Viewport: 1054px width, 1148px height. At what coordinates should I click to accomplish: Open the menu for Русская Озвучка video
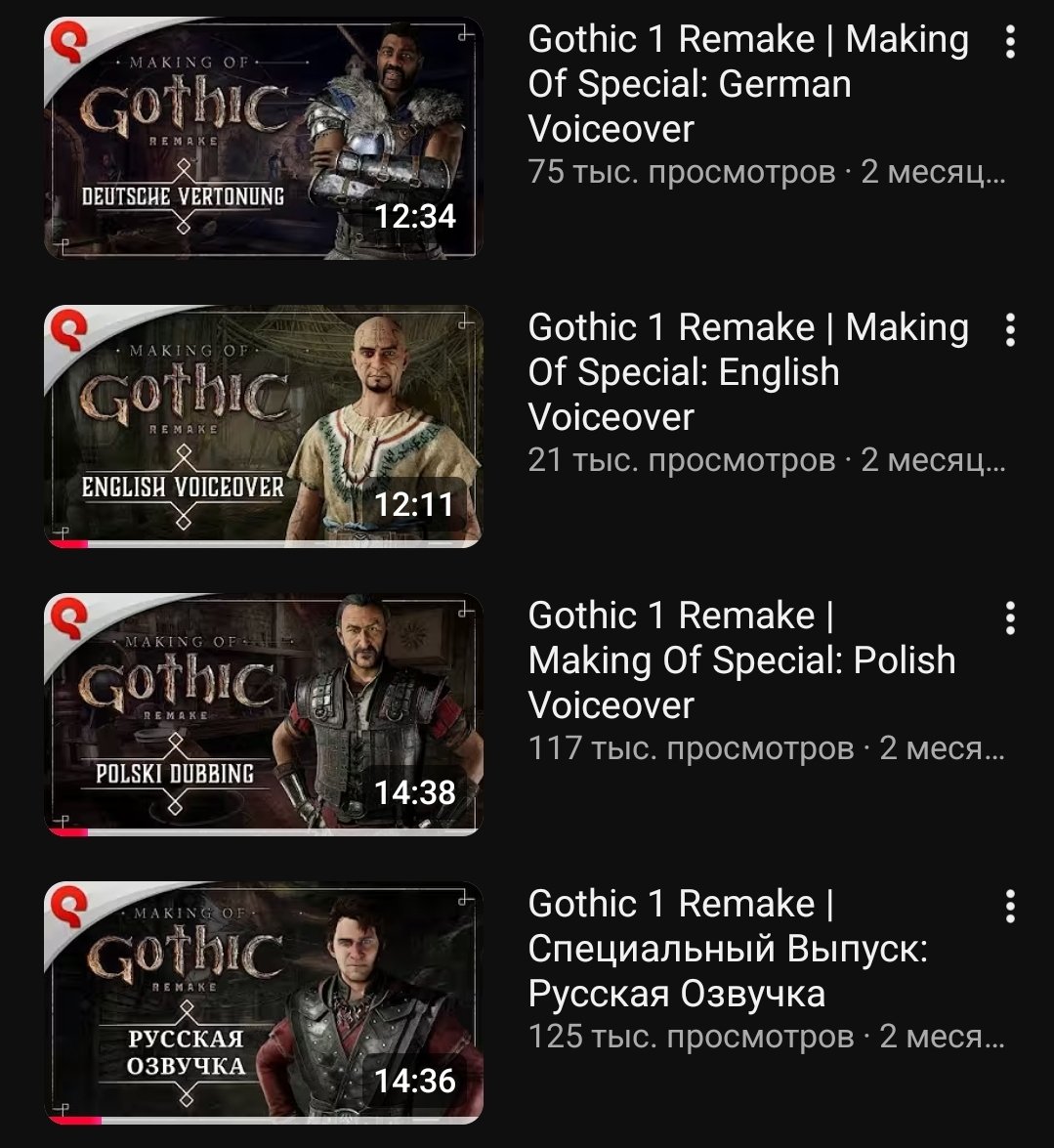tap(1010, 907)
